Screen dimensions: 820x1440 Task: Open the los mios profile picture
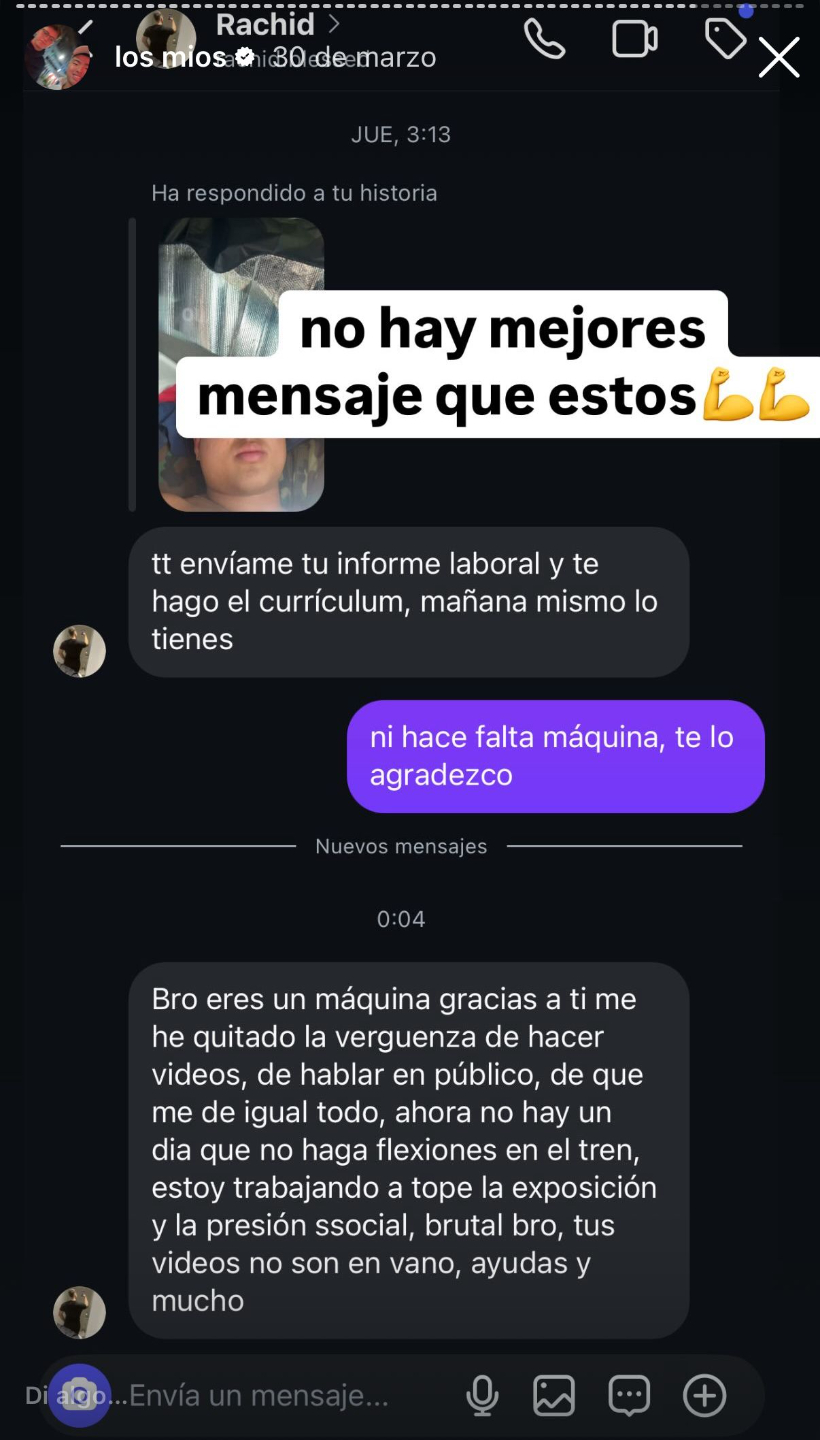point(58,57)
